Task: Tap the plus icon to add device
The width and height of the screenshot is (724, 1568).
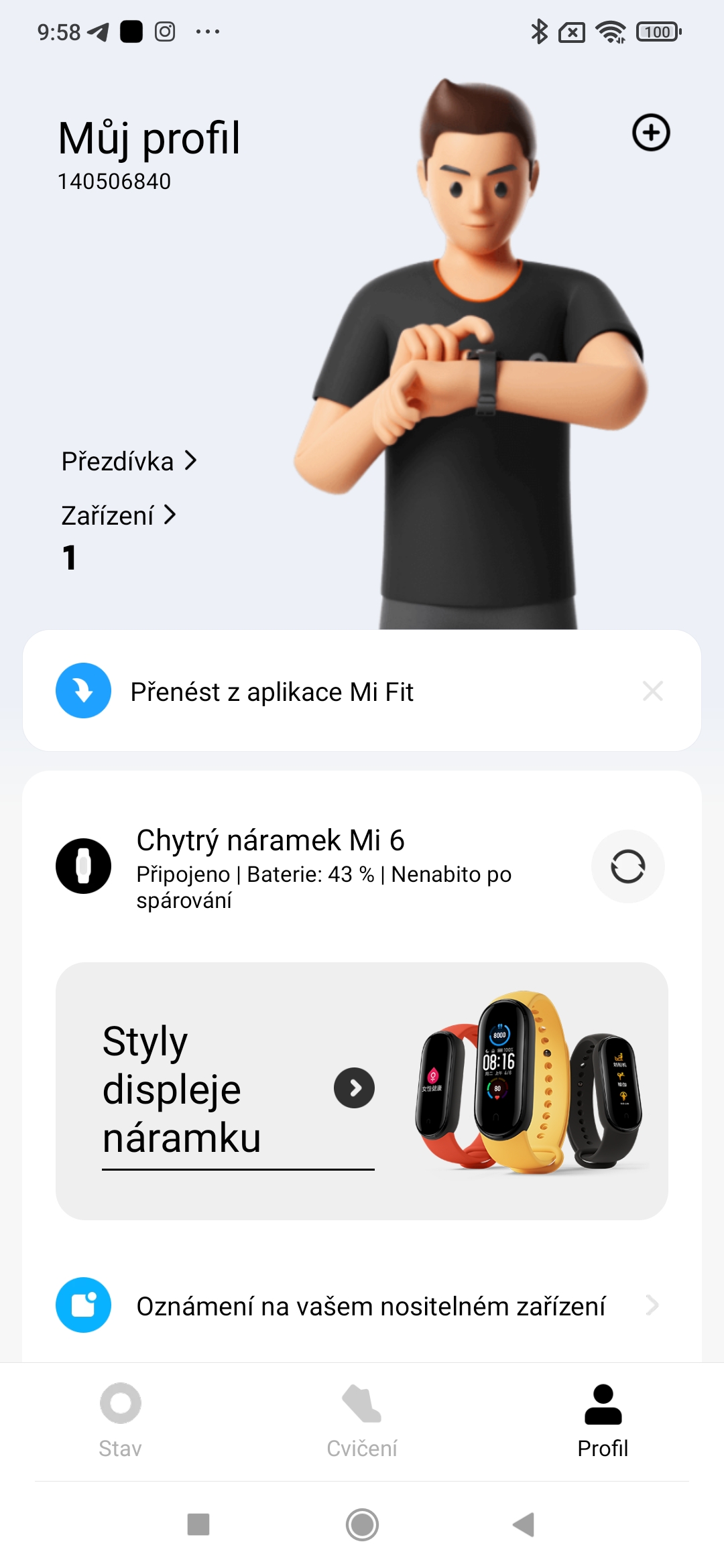Action: click(651, 133)
